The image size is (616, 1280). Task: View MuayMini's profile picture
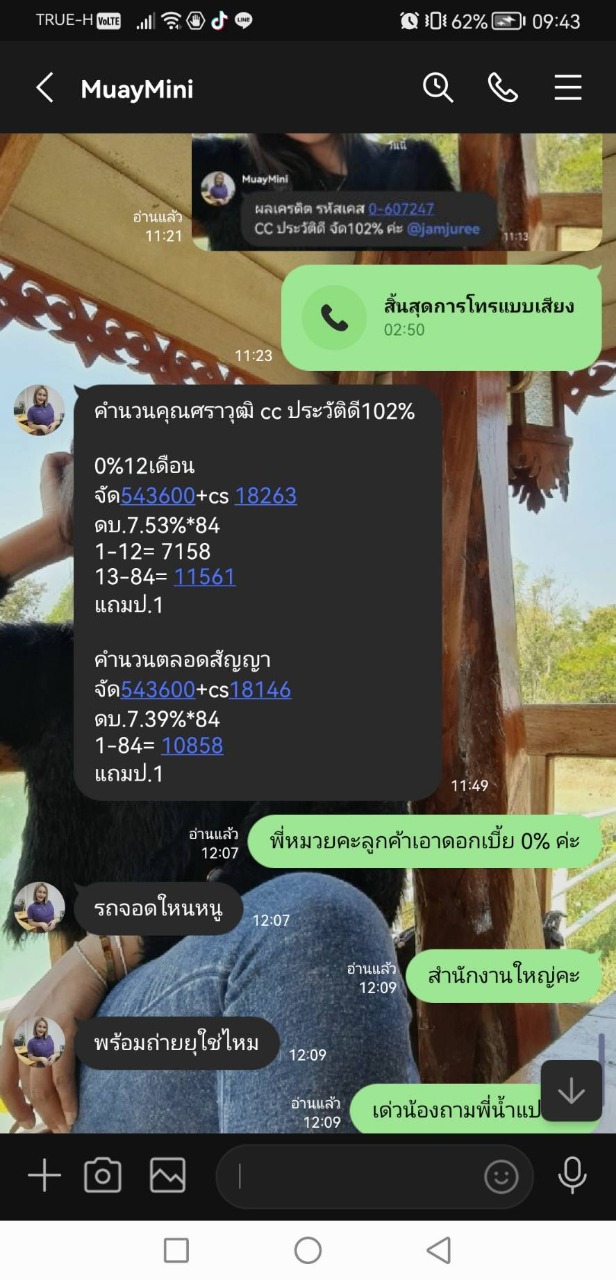(x=39, y=410)
